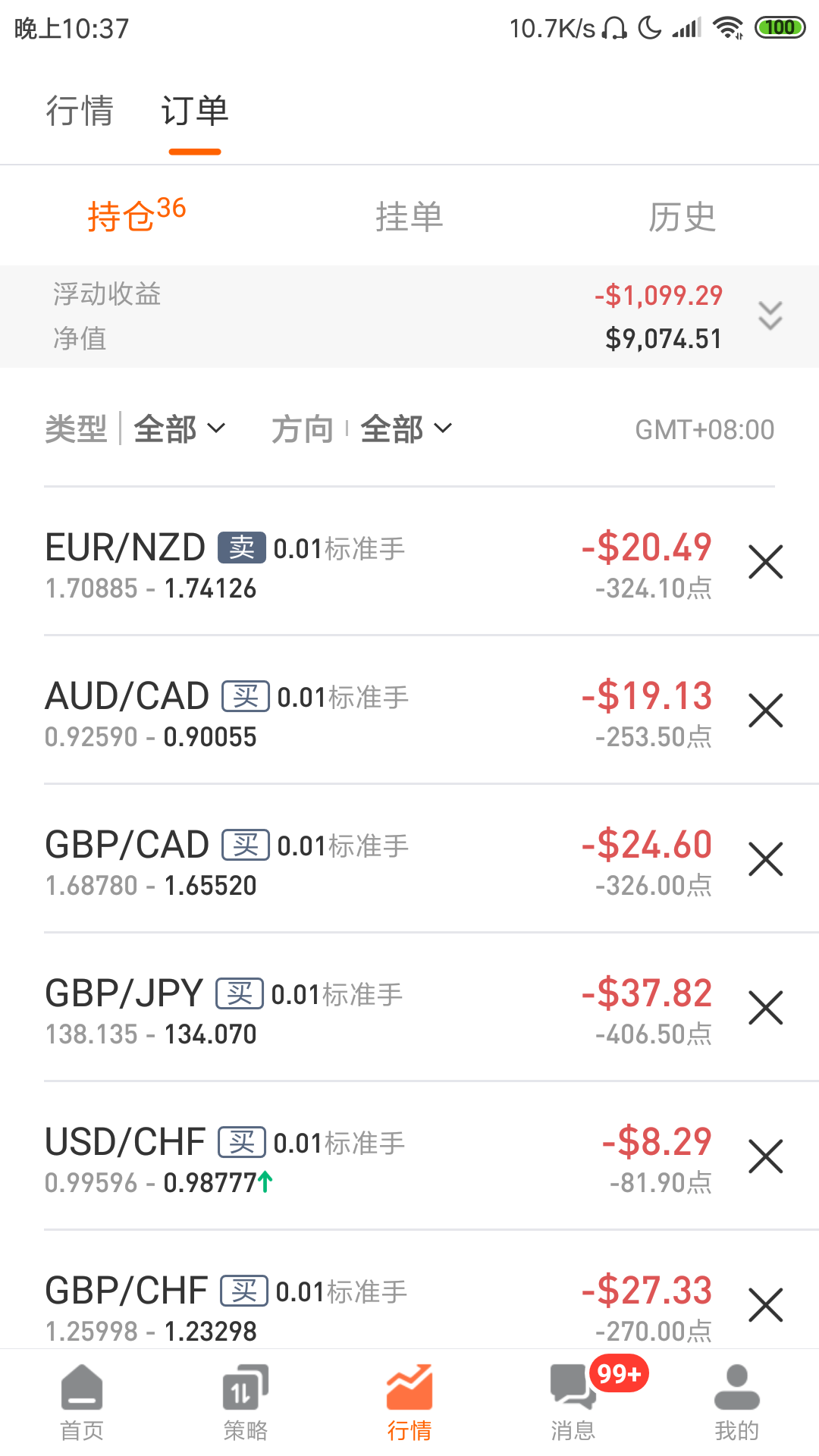
Task: Open the GBP/CHF position details
Action: (x=379, y=1307)
